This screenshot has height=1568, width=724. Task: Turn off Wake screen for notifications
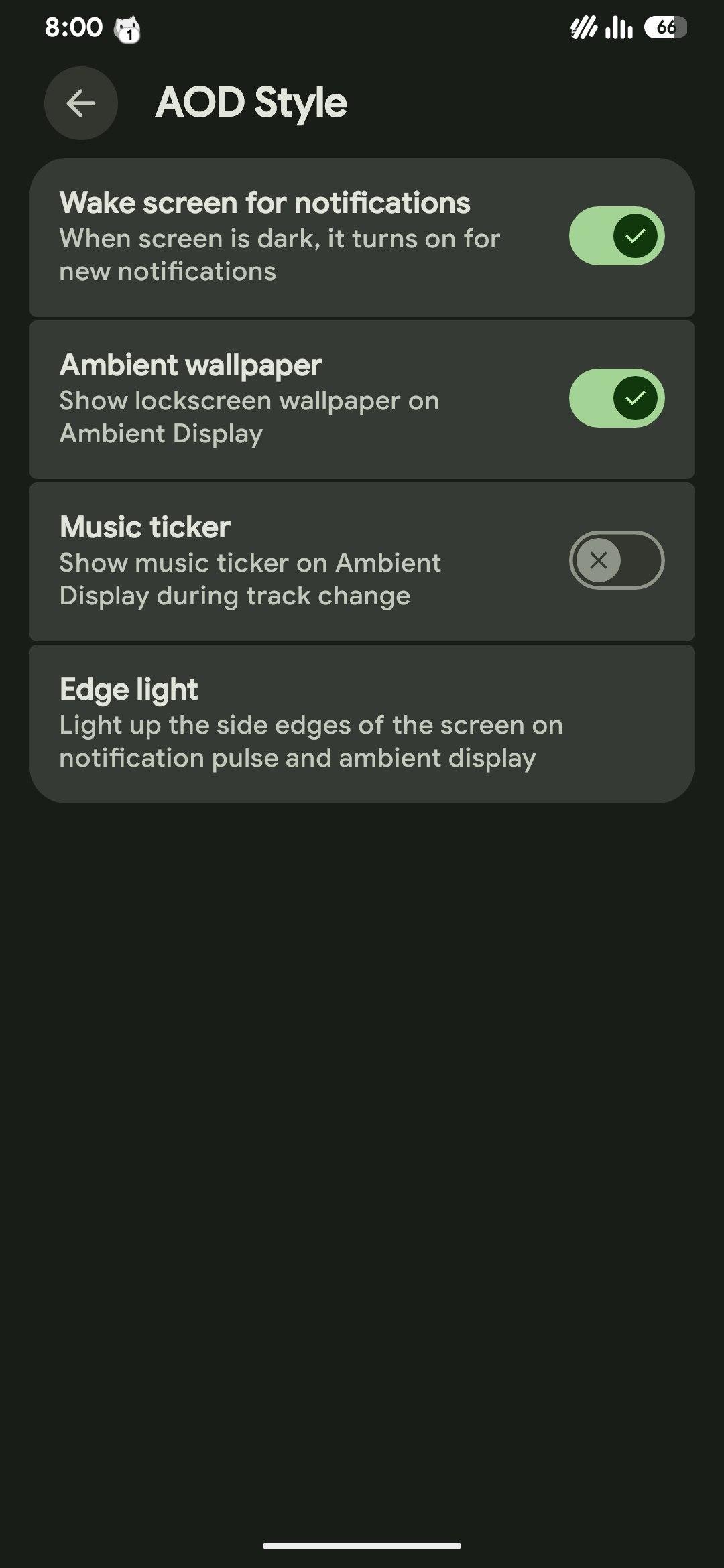(x=616, y=236)
